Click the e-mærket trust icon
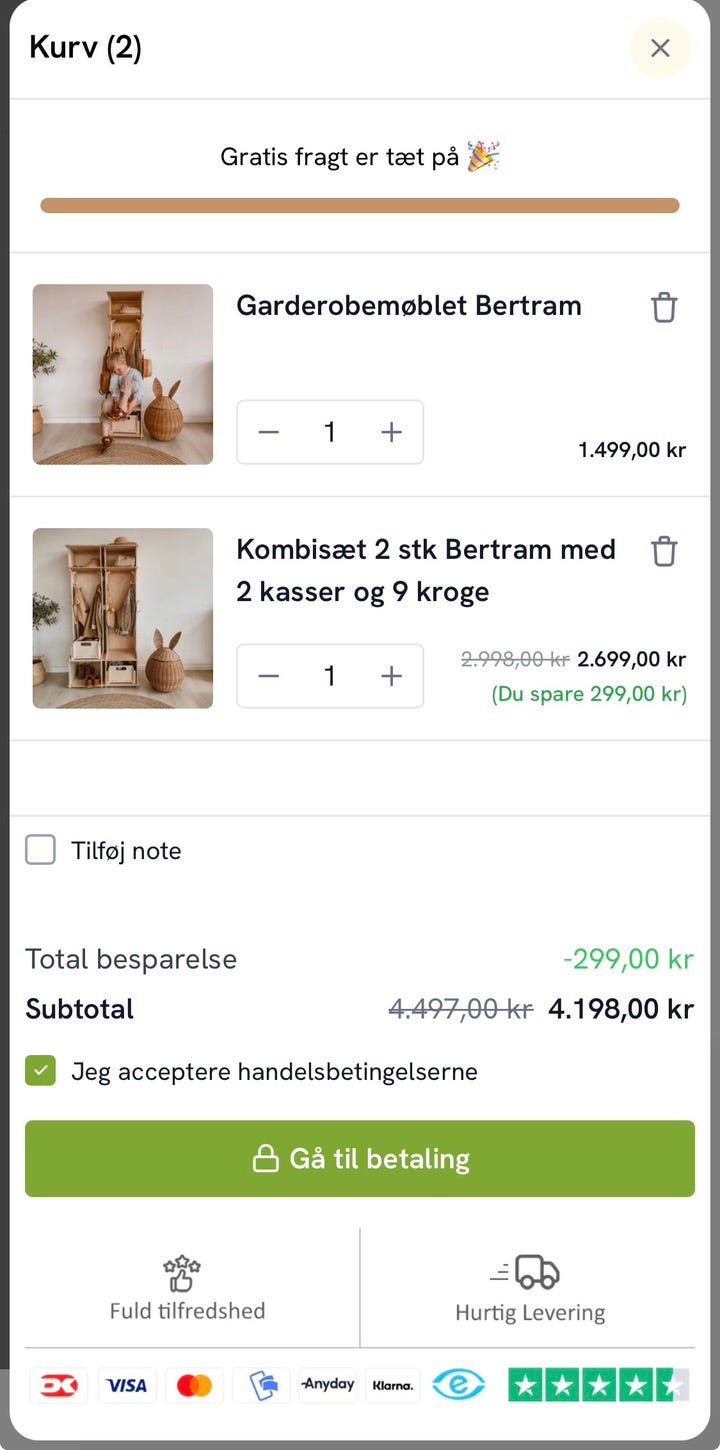The height and width of the screenshot is (1450, 720). (x=458, y=1385)
